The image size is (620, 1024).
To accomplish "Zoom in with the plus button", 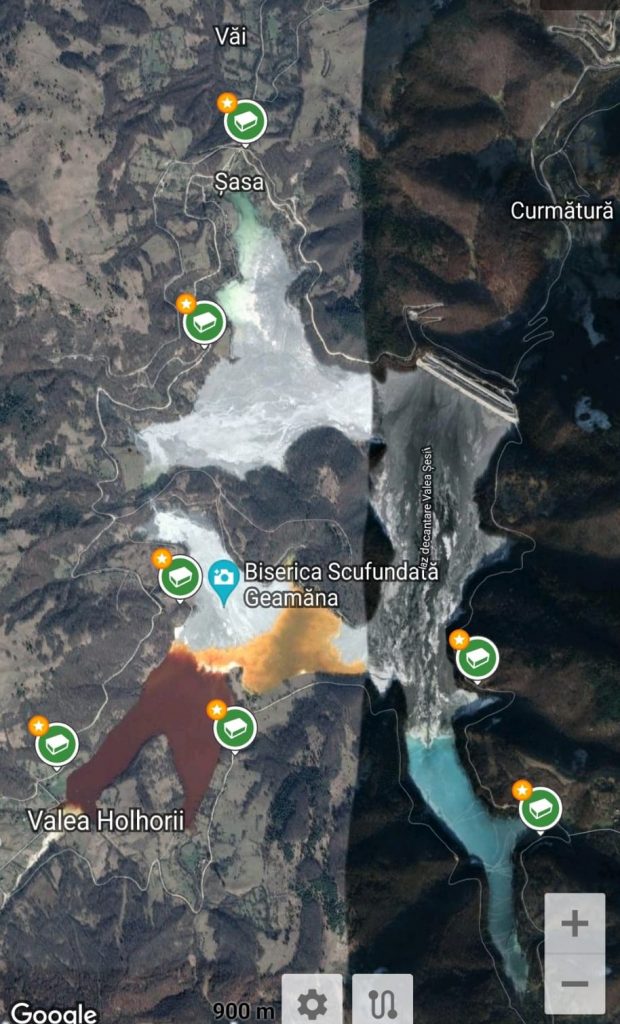I will [x=574, y=923].
